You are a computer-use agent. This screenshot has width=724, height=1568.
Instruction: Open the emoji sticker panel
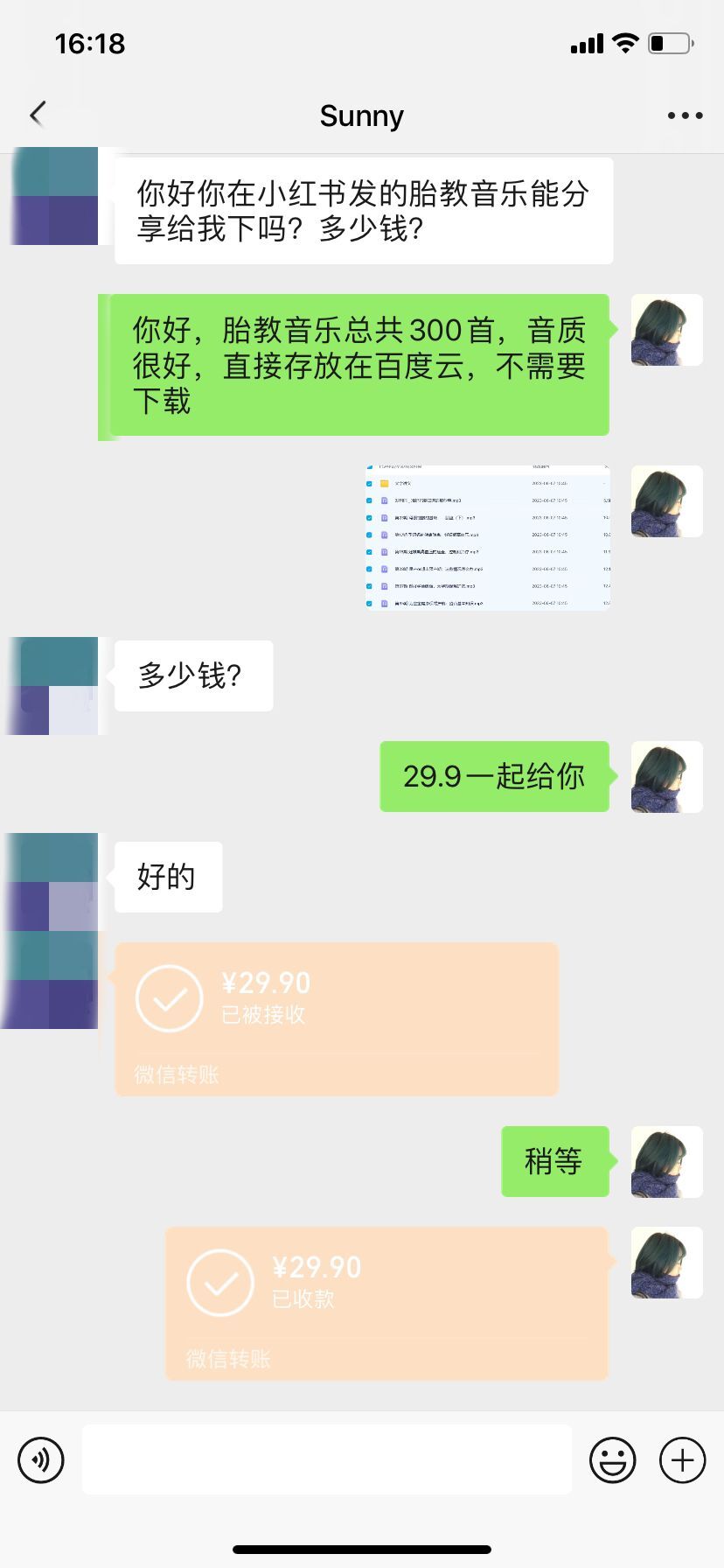pyautogui.click(x=612, y=1459)
